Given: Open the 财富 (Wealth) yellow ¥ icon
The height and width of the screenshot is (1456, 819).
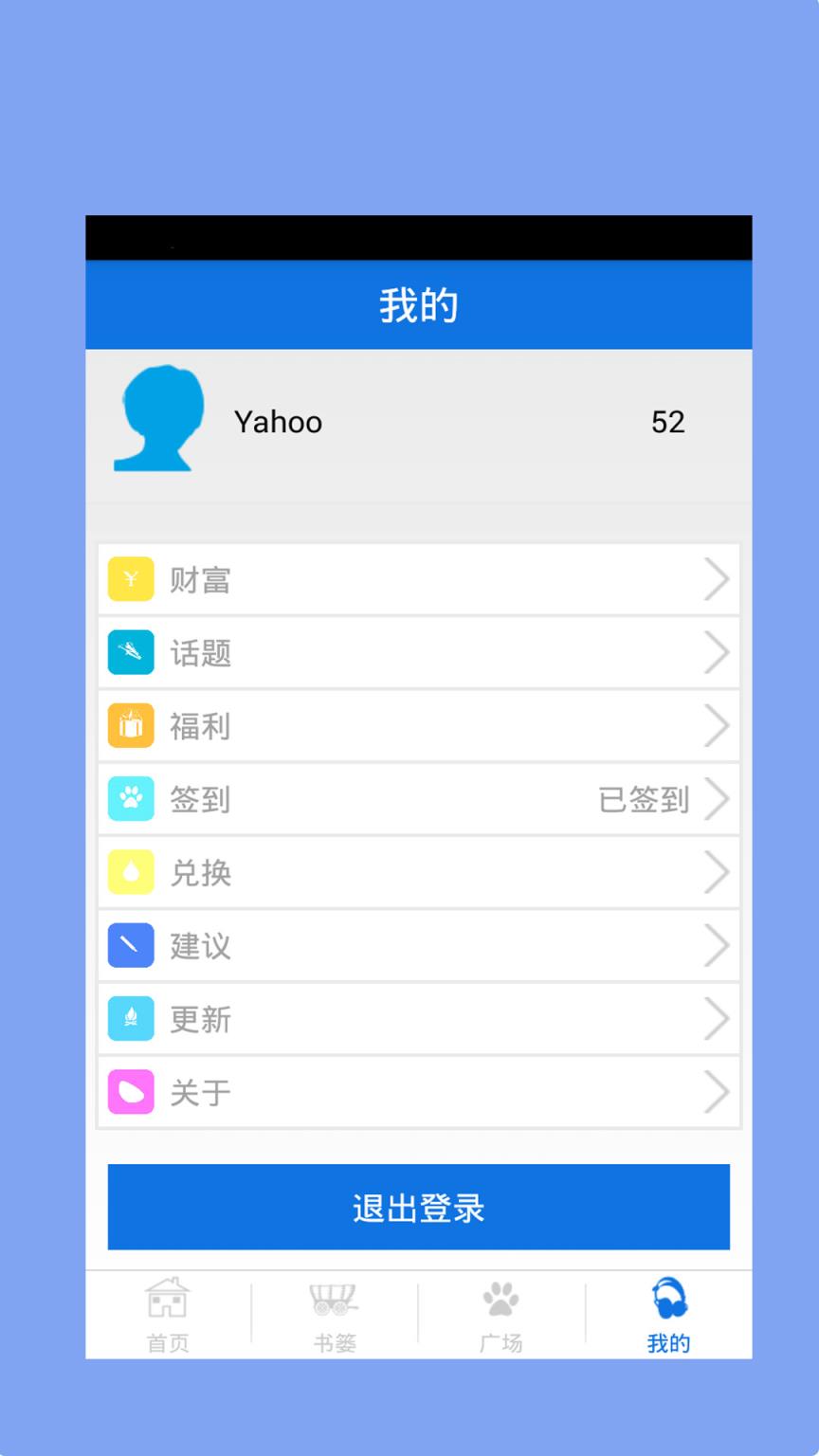Looking at the screenshot, I should [131, 578].
